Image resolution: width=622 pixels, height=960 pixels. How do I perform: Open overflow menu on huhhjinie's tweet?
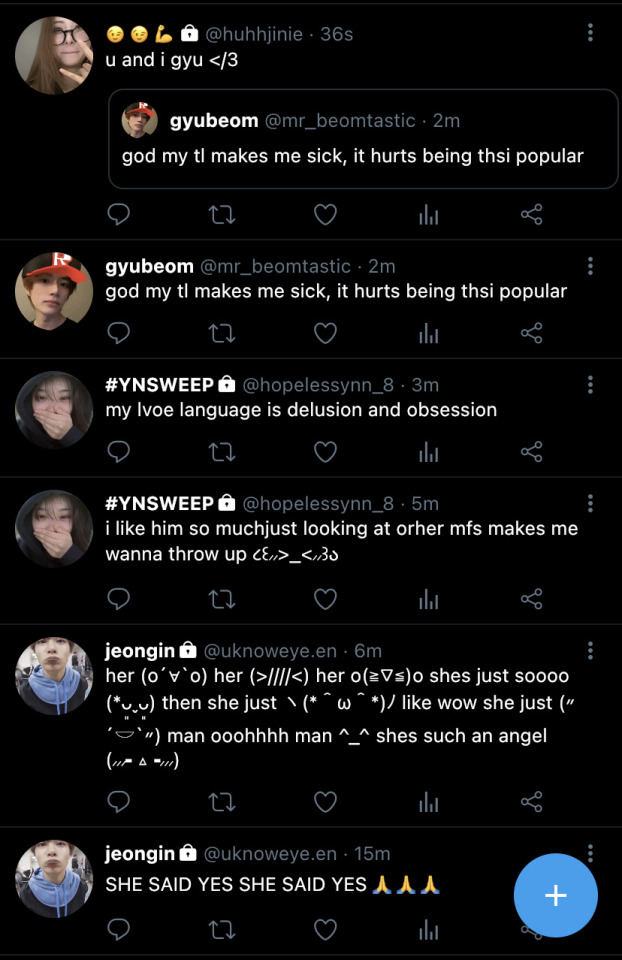click(x=590, y=33)
